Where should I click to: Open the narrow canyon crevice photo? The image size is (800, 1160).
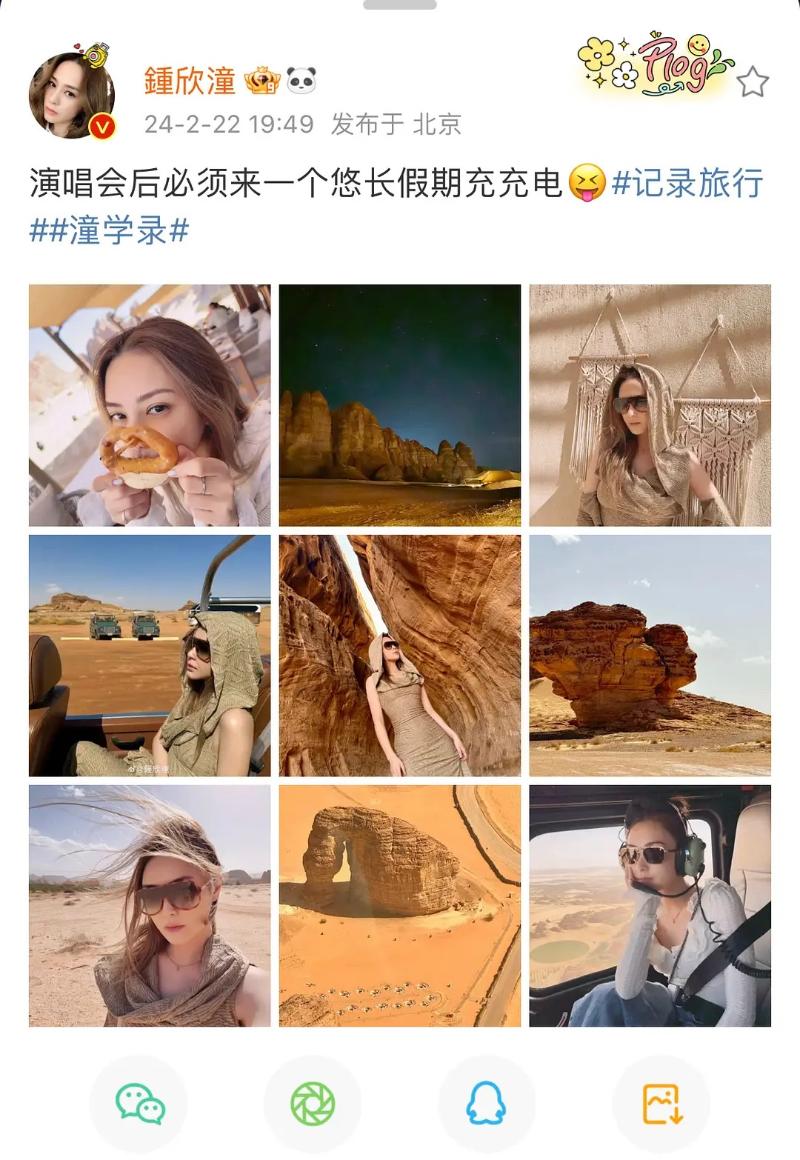(x=400, y=655)
